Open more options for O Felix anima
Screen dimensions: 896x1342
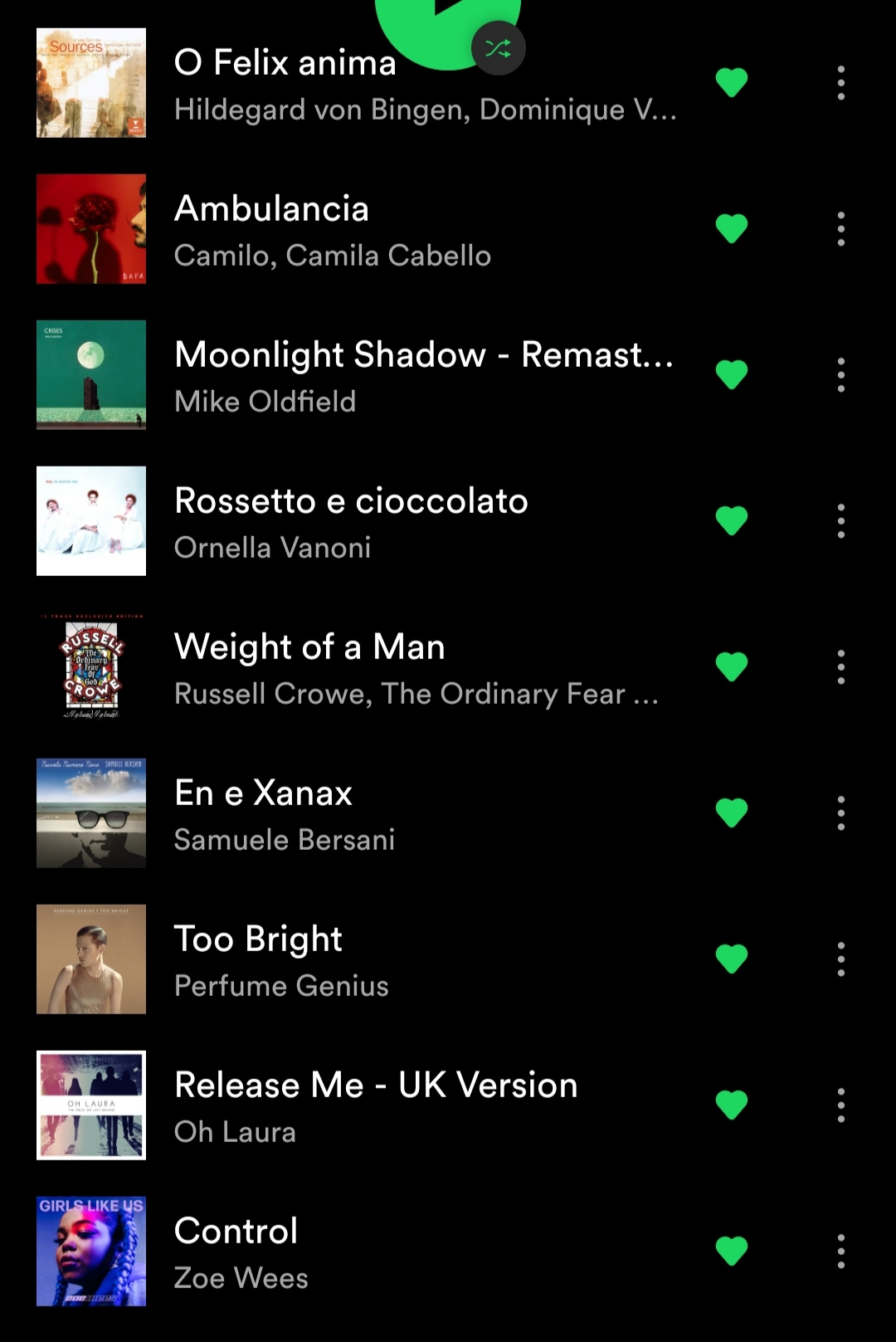(x=840, y=82)
